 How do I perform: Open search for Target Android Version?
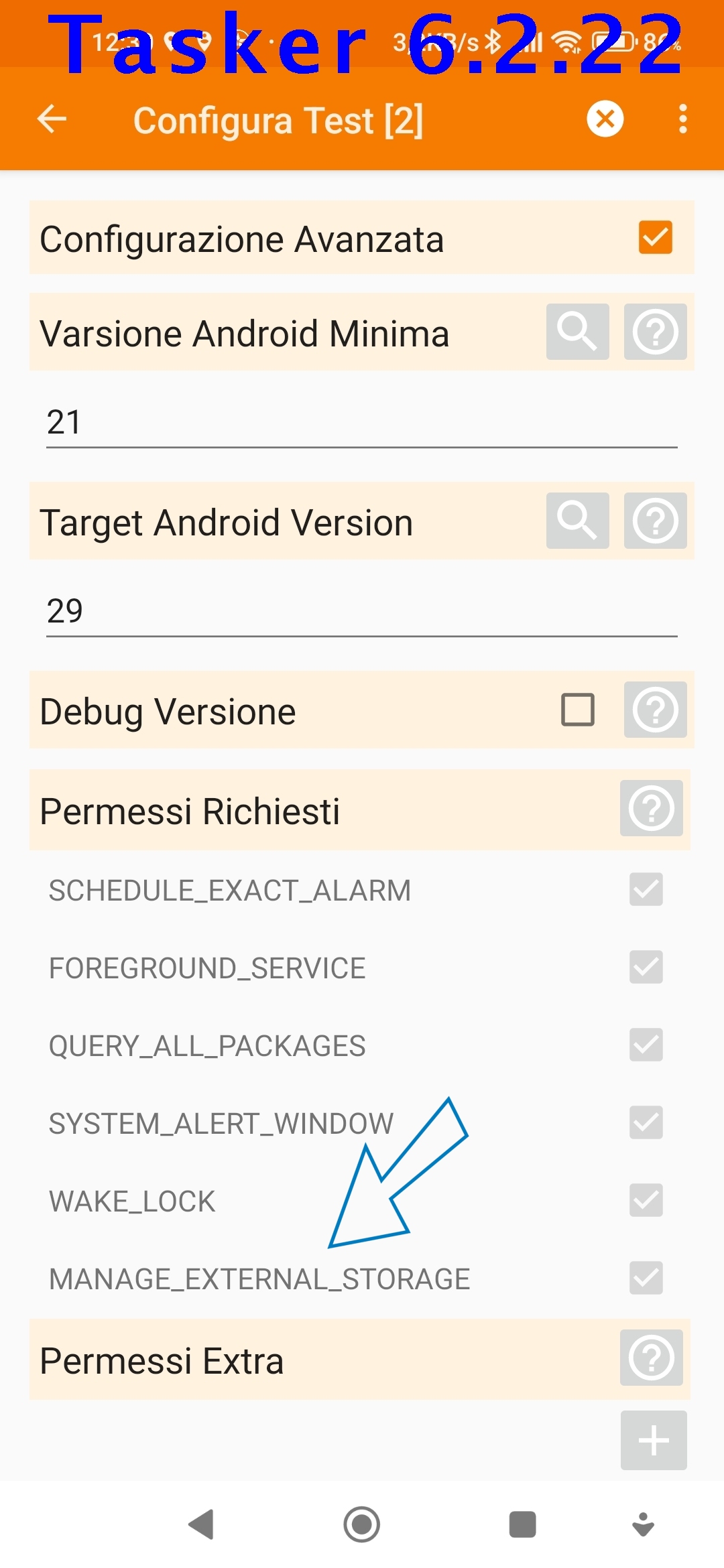tap(577, 521)
